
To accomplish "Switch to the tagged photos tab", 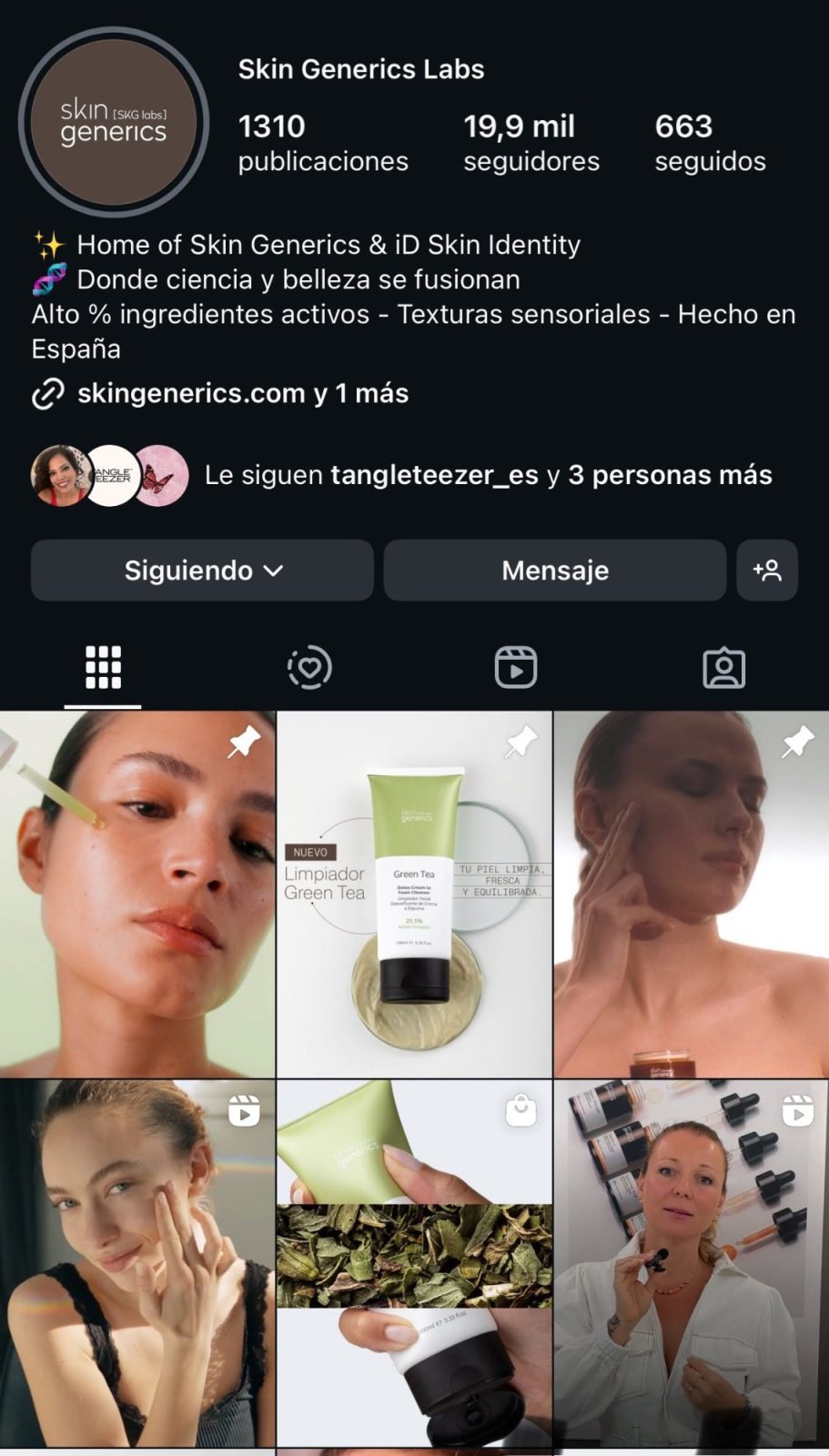I will coord(723,668).
